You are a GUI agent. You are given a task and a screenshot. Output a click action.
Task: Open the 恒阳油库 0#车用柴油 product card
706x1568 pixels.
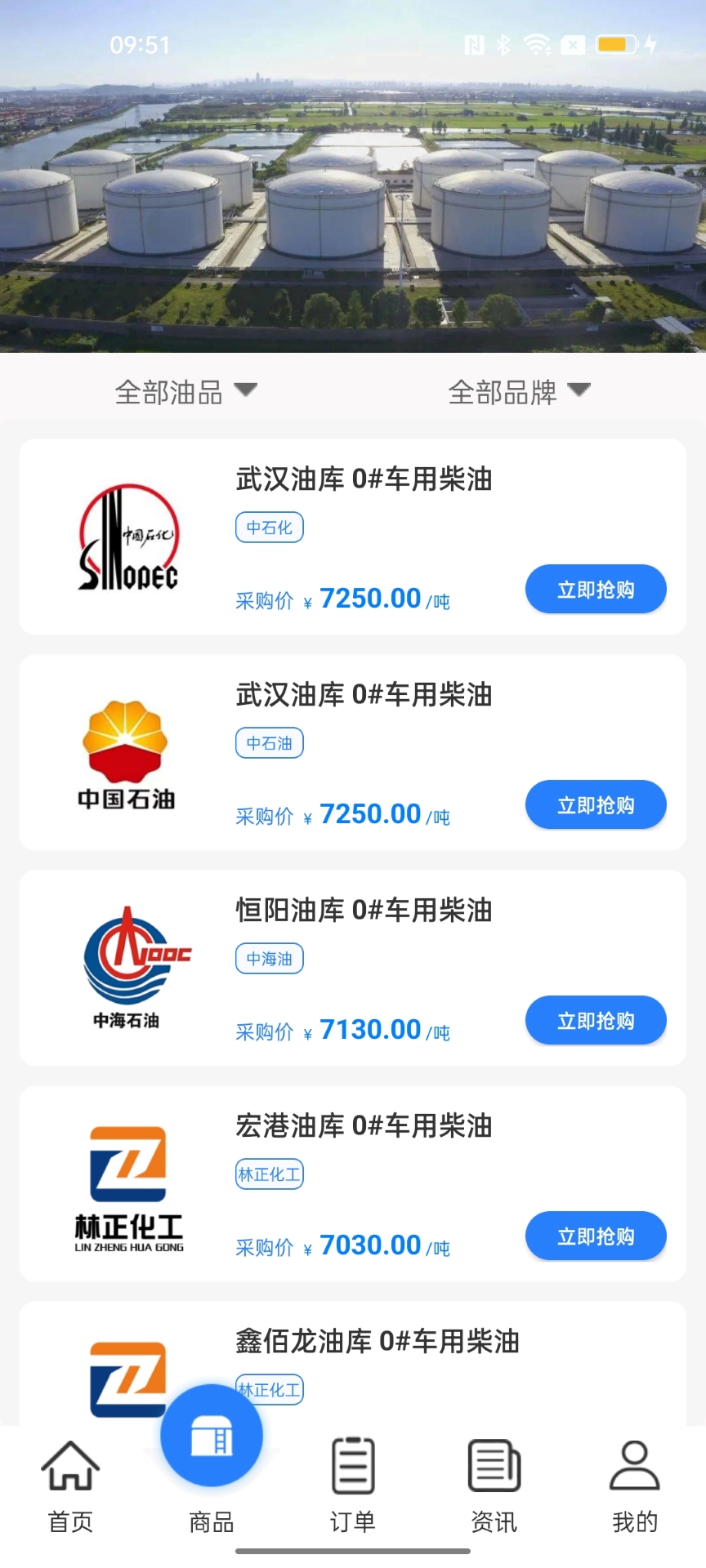(364, 910)
